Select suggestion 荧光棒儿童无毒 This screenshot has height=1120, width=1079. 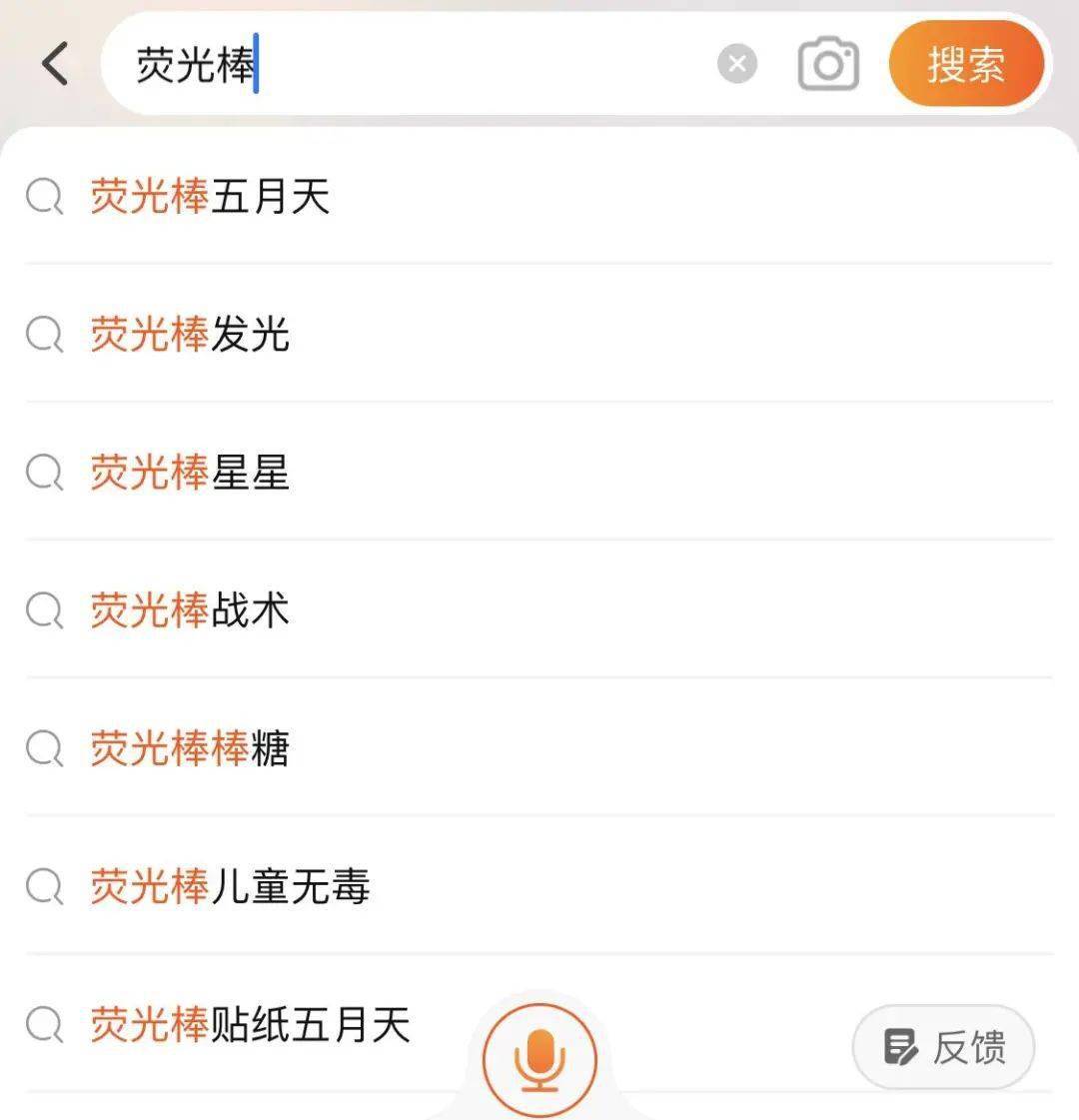(230, 886)
